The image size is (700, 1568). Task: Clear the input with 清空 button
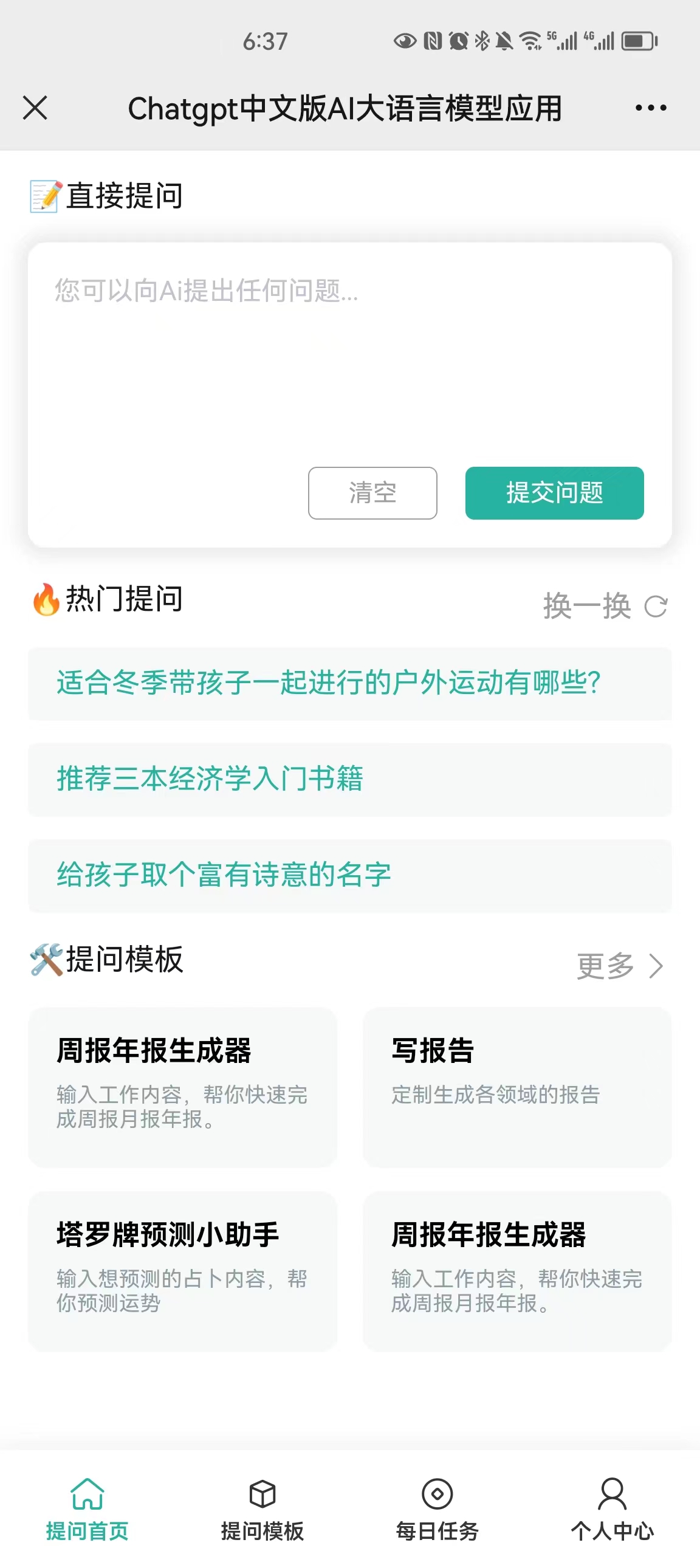tap(372, 493)
